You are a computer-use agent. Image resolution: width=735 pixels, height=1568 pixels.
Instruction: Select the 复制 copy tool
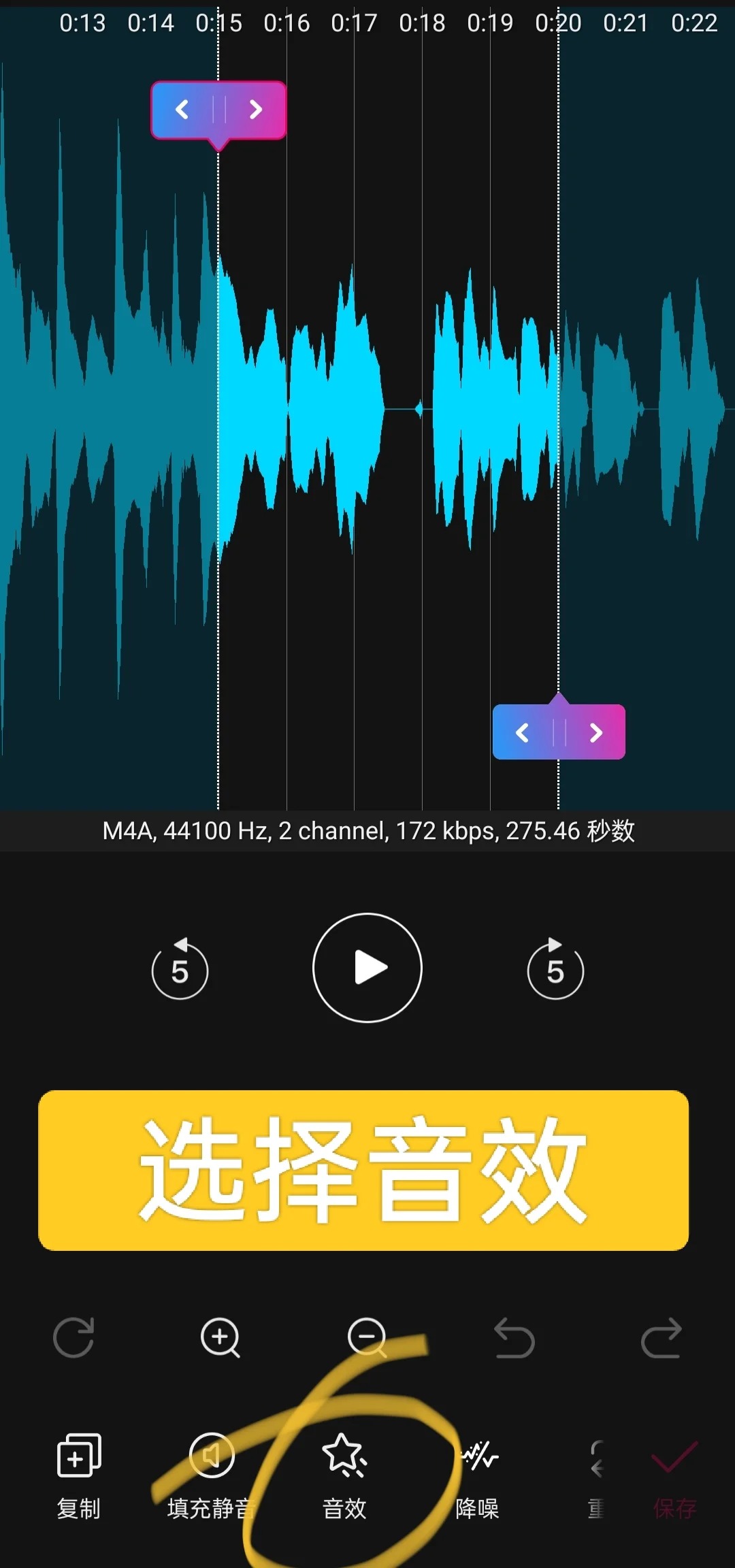pyautogui.click(x=79, y=1476)
